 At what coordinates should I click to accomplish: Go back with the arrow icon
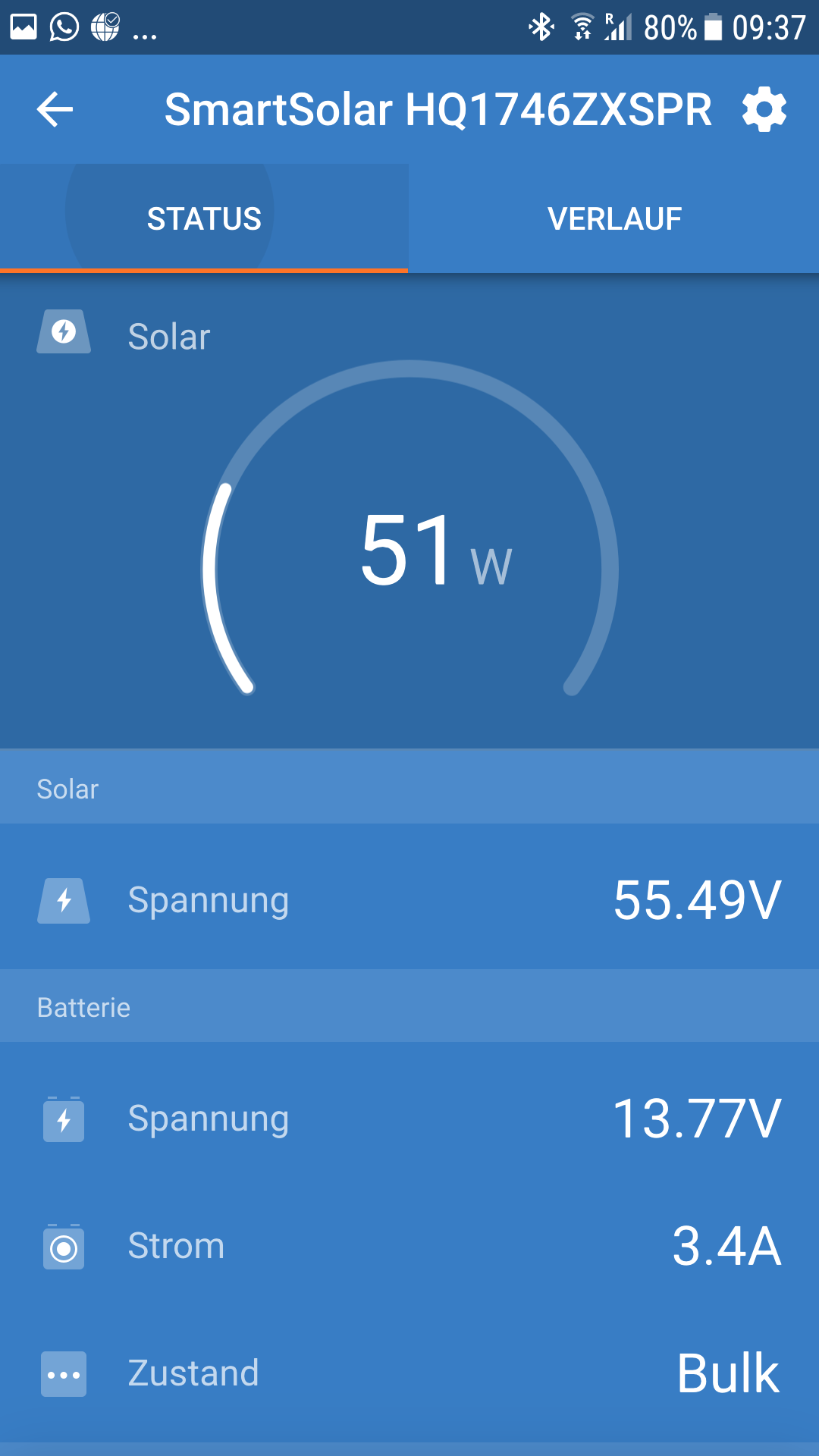pyautogui.click(x=55, y=110)
